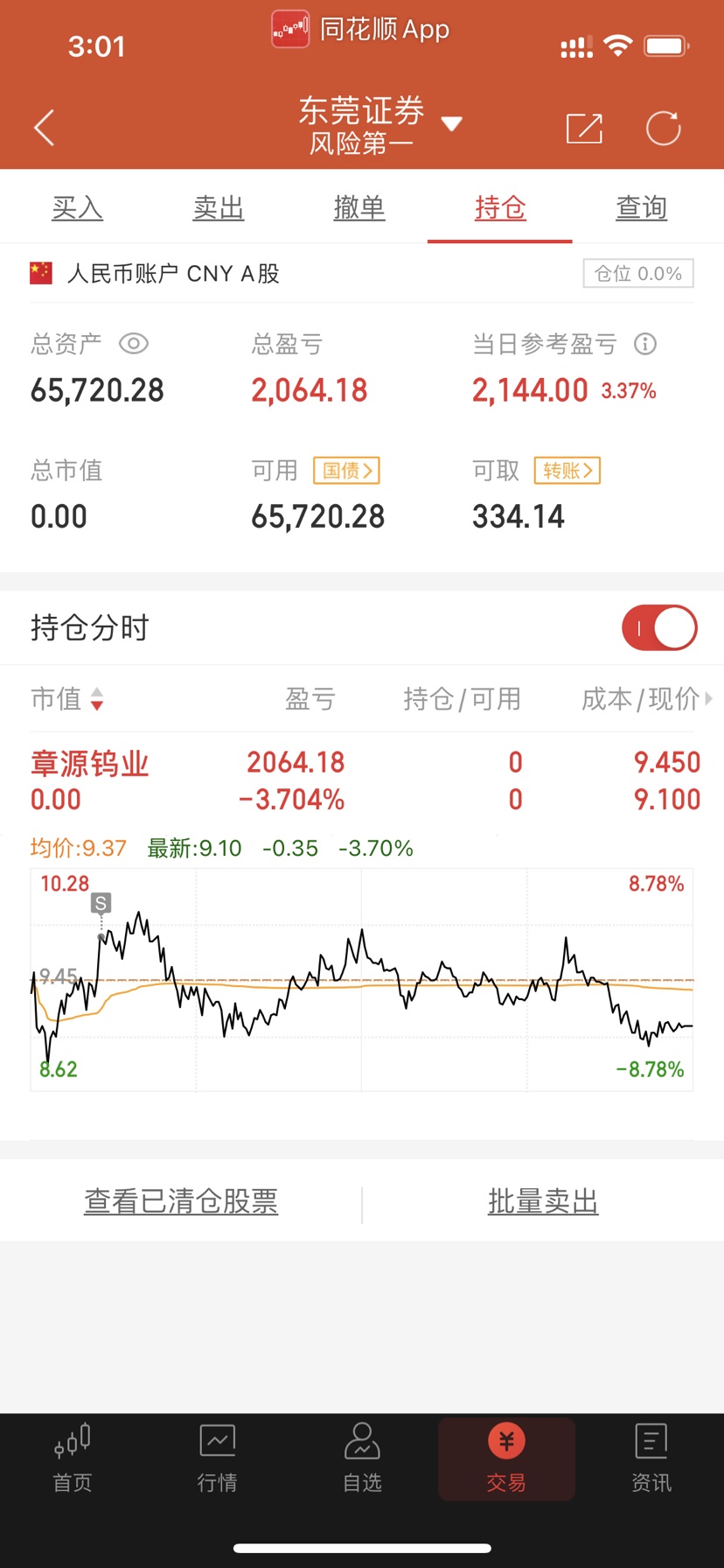The width and height of the screenshot is (724, 1568).
Task: Tap the 国债 button
Action: pyautogui.click(x=346, y=471)
